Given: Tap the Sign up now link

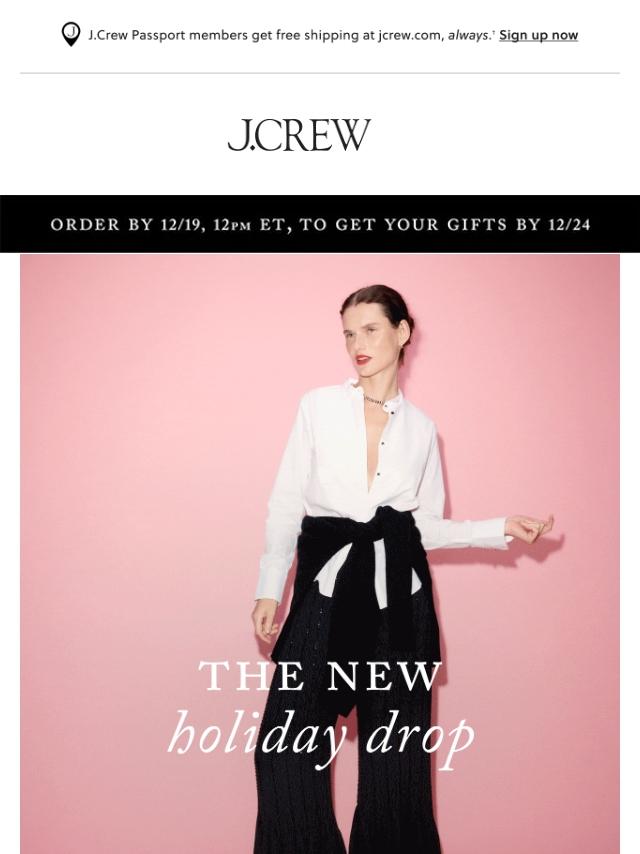Looking at the screenshot, I should (538, 35).
